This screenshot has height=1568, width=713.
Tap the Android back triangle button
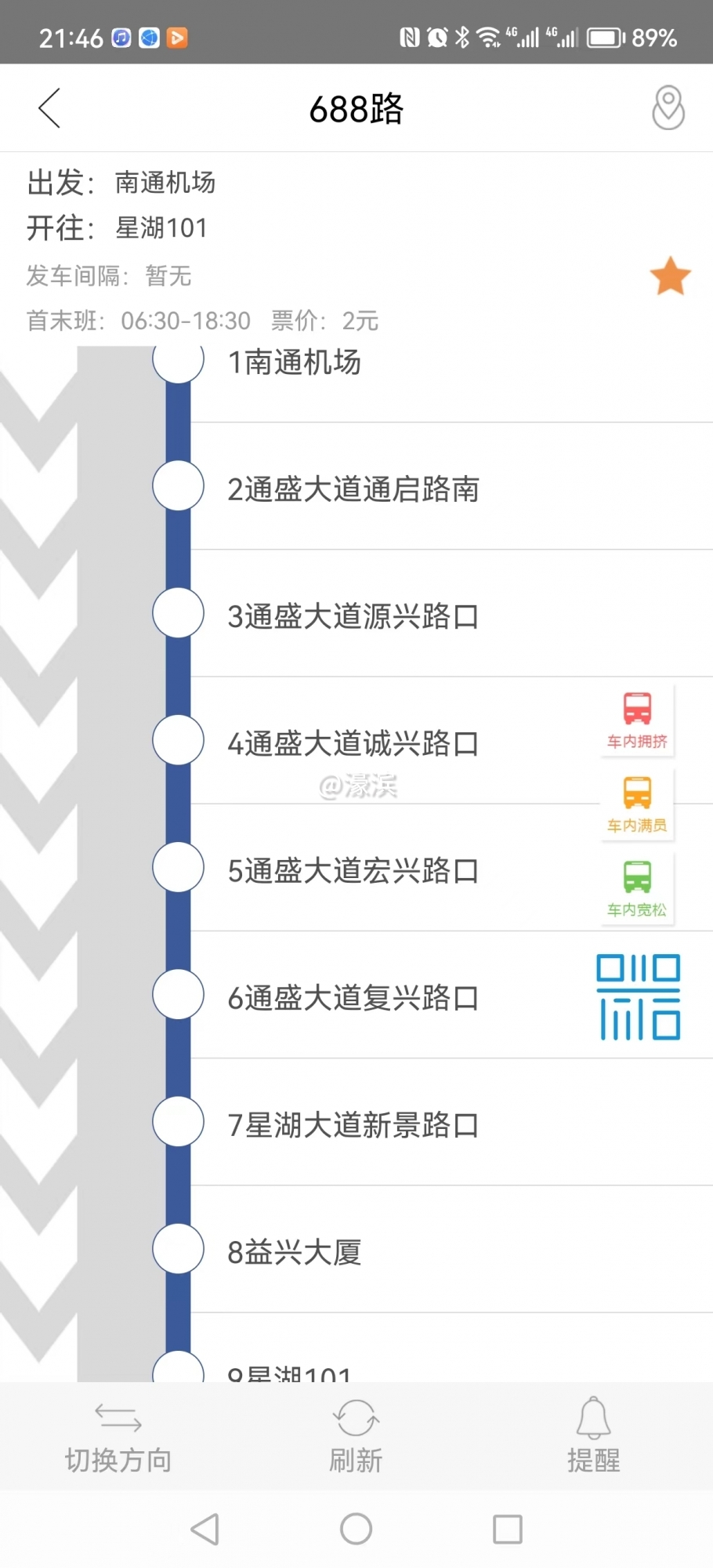(x=204, y=1528)
